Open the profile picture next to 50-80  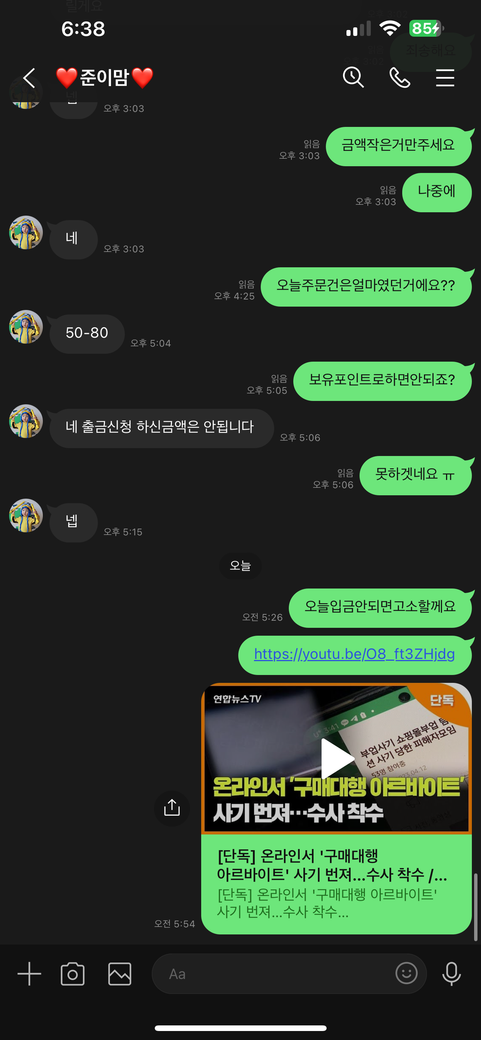tap(26, 326)
